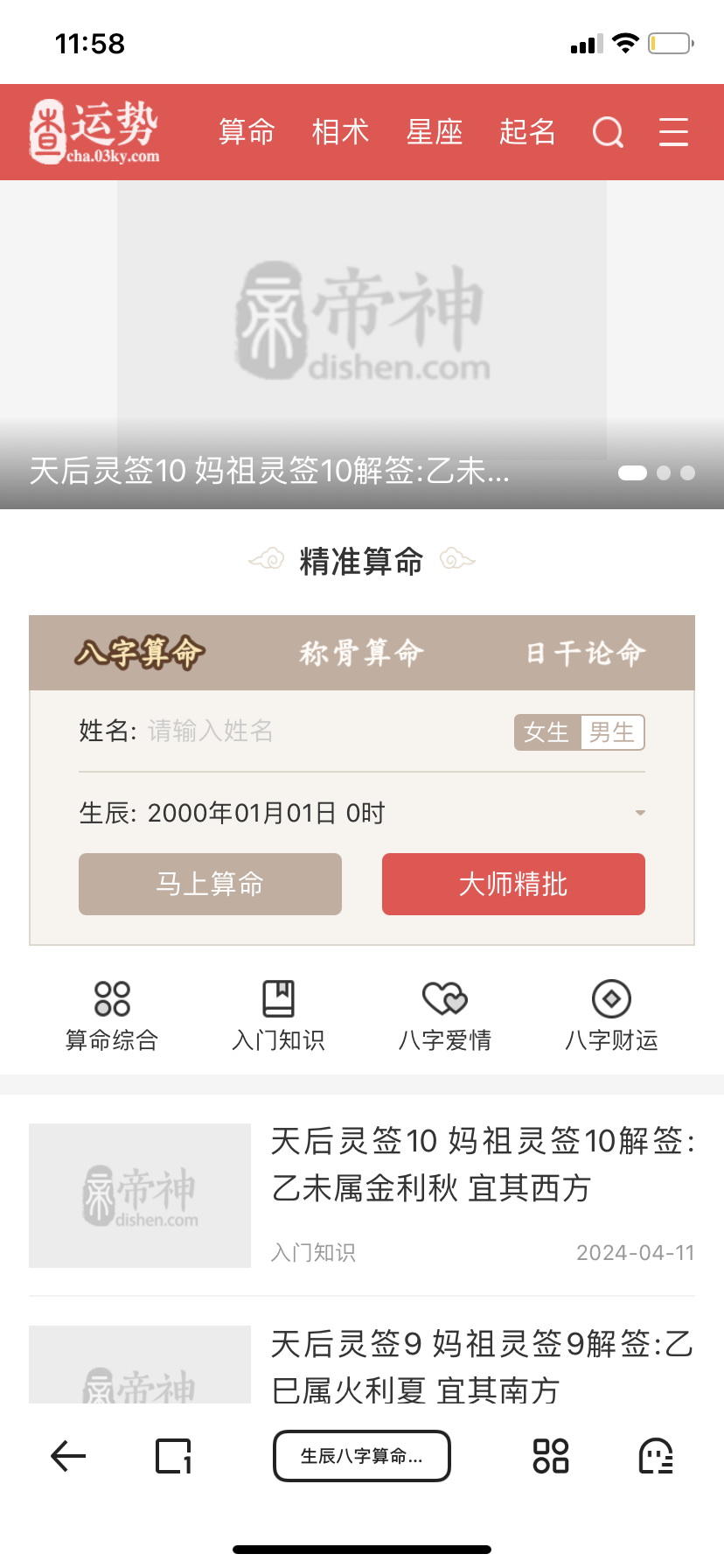Select 男生 gender option

click(612, 732)
